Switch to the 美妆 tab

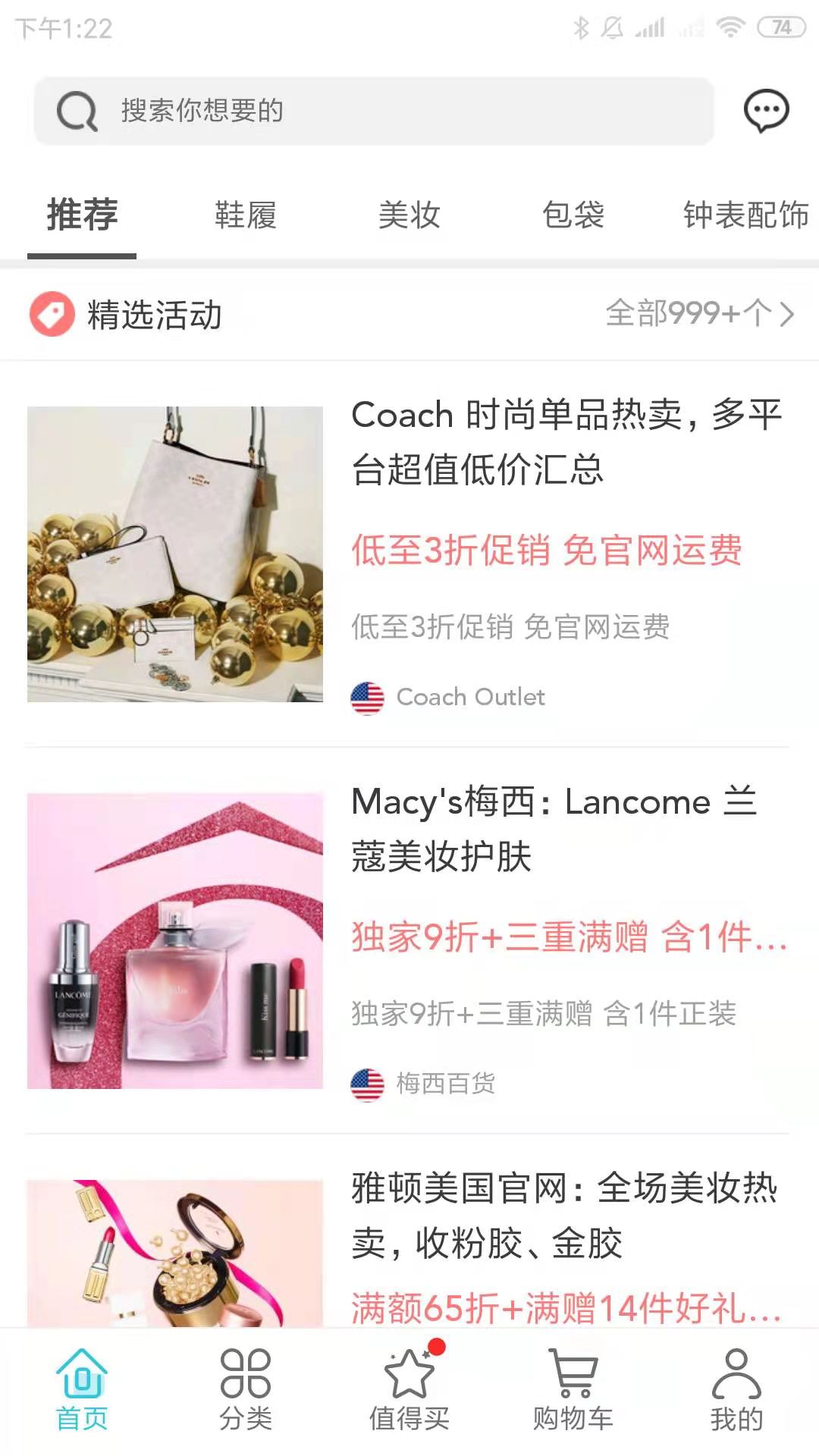click(409, 215)
